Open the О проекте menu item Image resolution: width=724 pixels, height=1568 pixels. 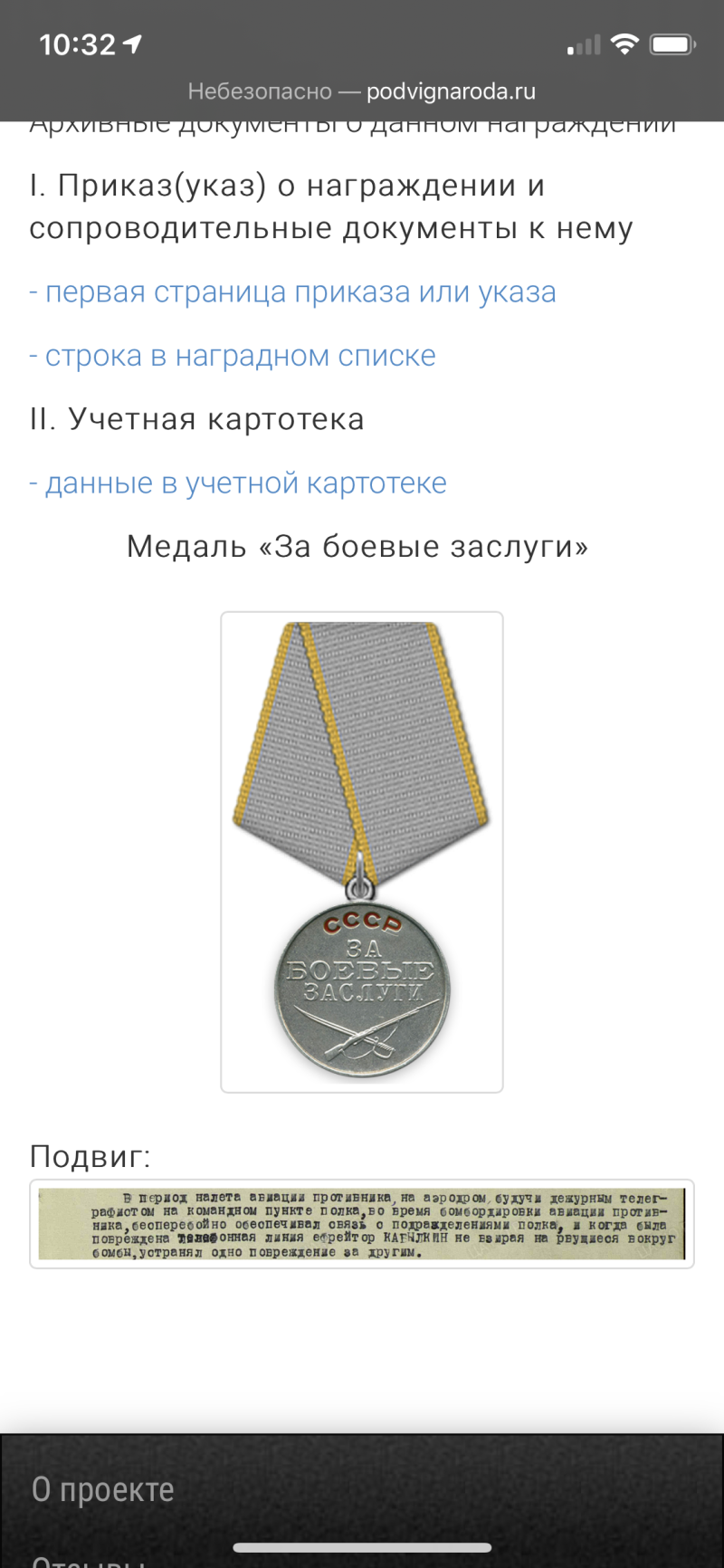tap(103, 1489)
